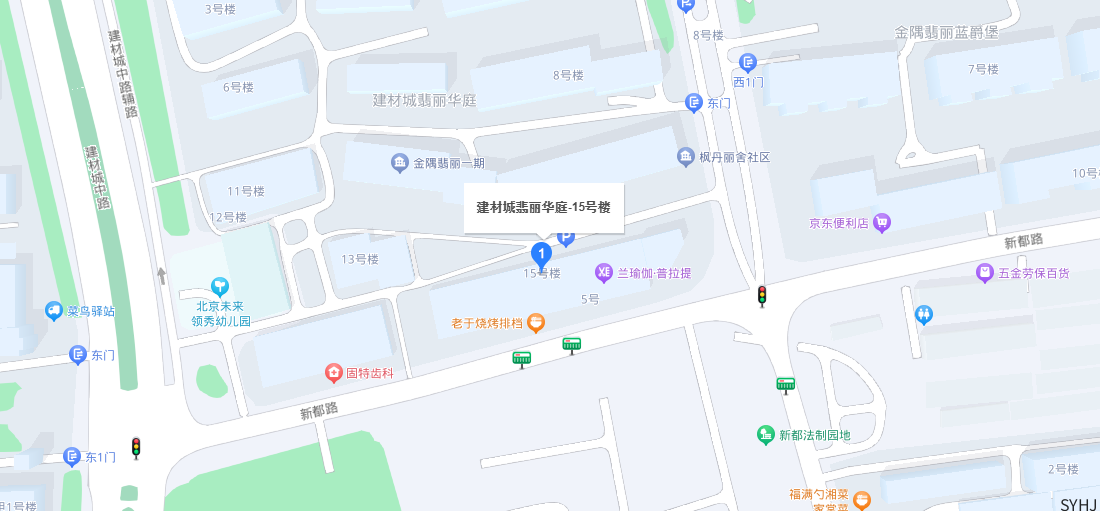Tap the 金隅翡丽一期 residence marker
Viewport: 1100px width, 511px height.
click(399, 162)
